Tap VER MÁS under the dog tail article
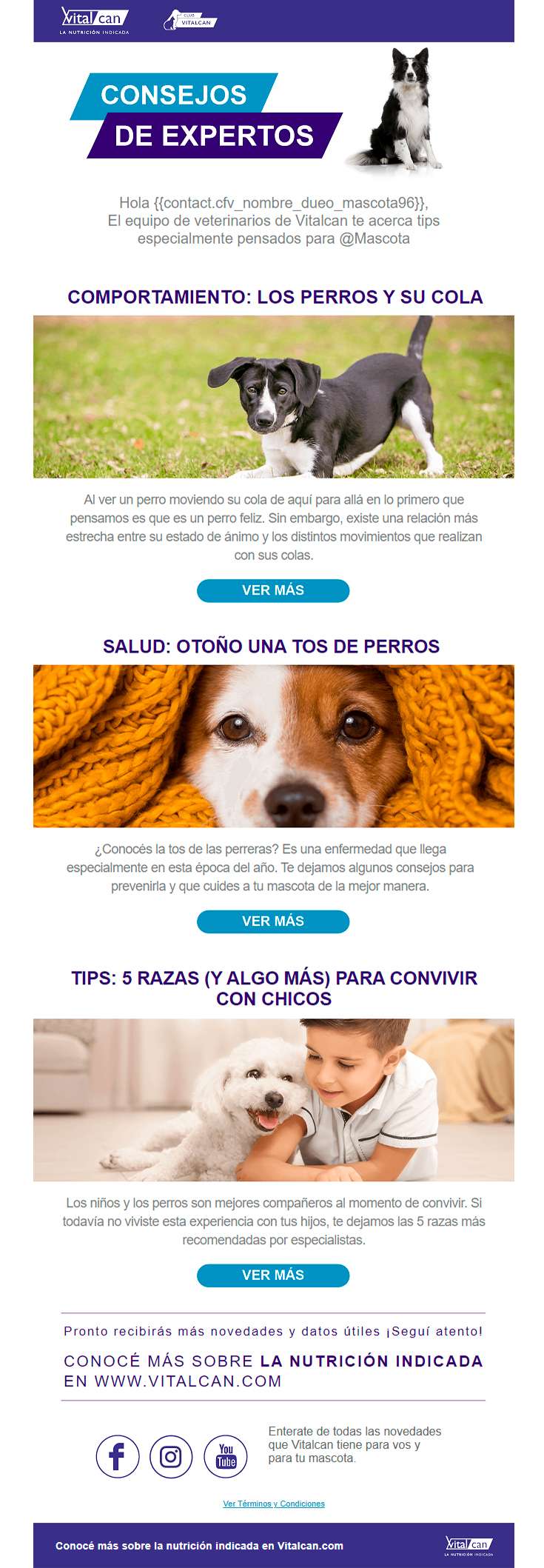This screenshot has width=544, height=1568. click(272, 590)
